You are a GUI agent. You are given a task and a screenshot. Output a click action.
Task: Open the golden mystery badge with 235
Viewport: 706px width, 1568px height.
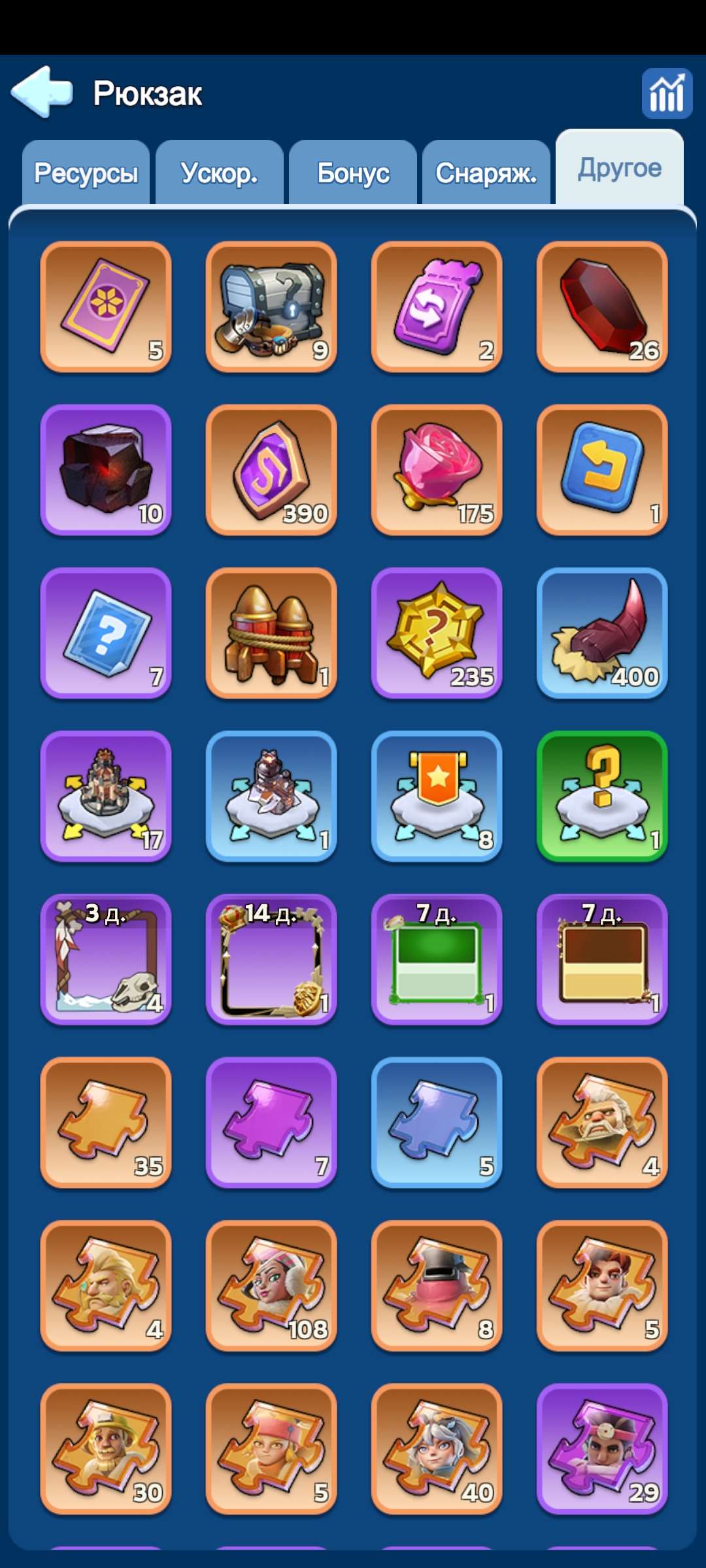pos(437,633)
